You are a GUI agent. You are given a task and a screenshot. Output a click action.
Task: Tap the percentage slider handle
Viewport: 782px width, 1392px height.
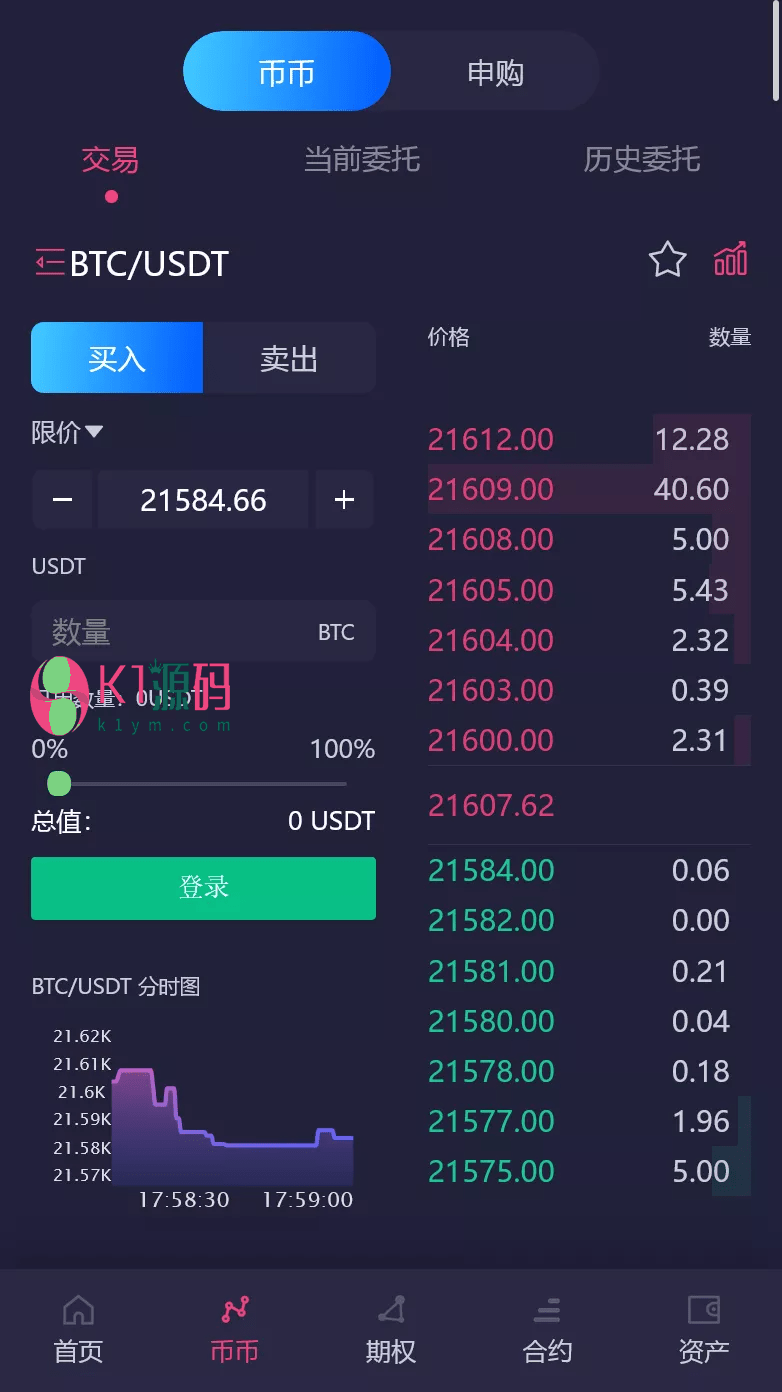59,783
